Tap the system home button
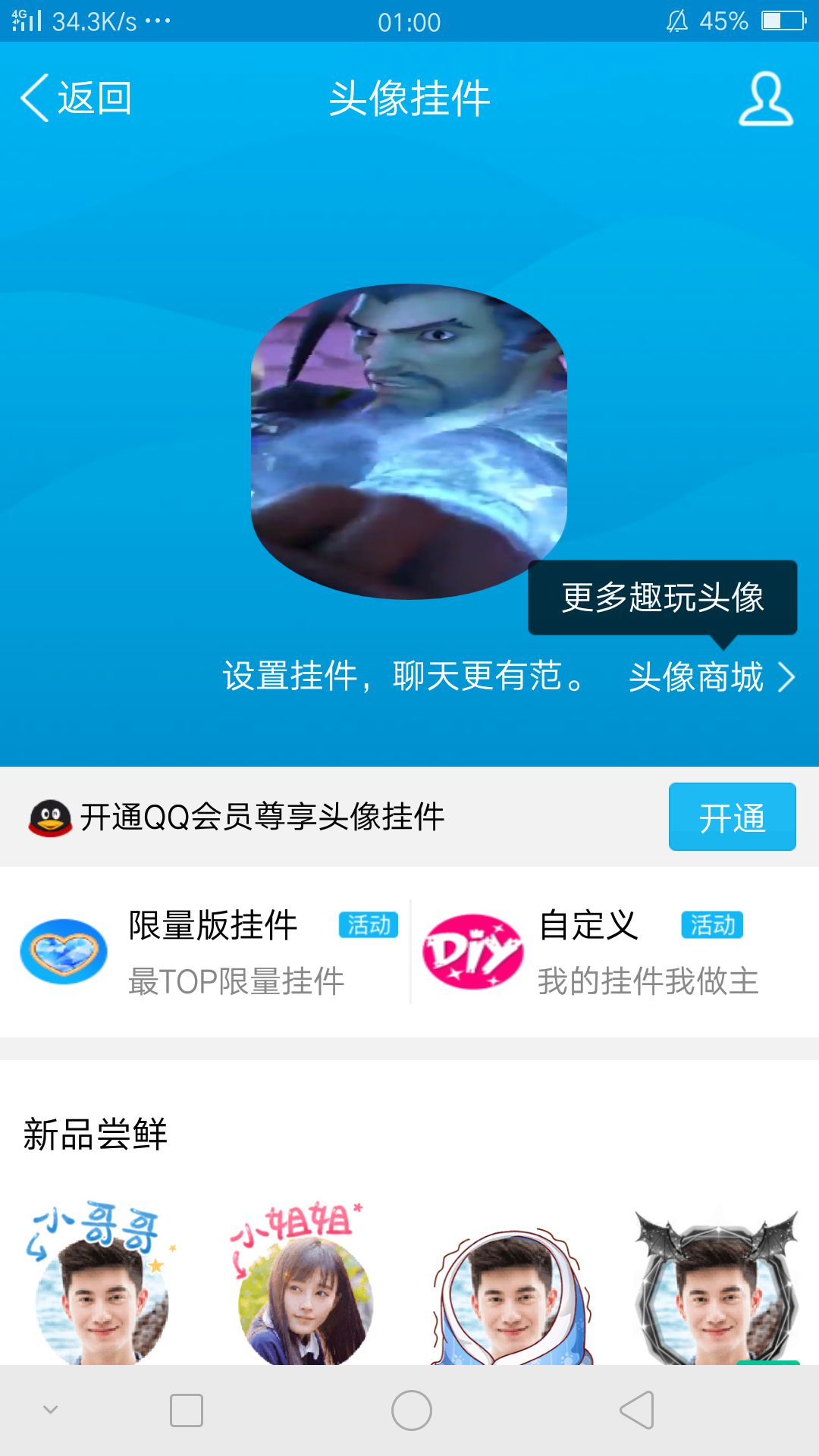This screenshot has height=1456, width=819. click(x=411, y=1410)
